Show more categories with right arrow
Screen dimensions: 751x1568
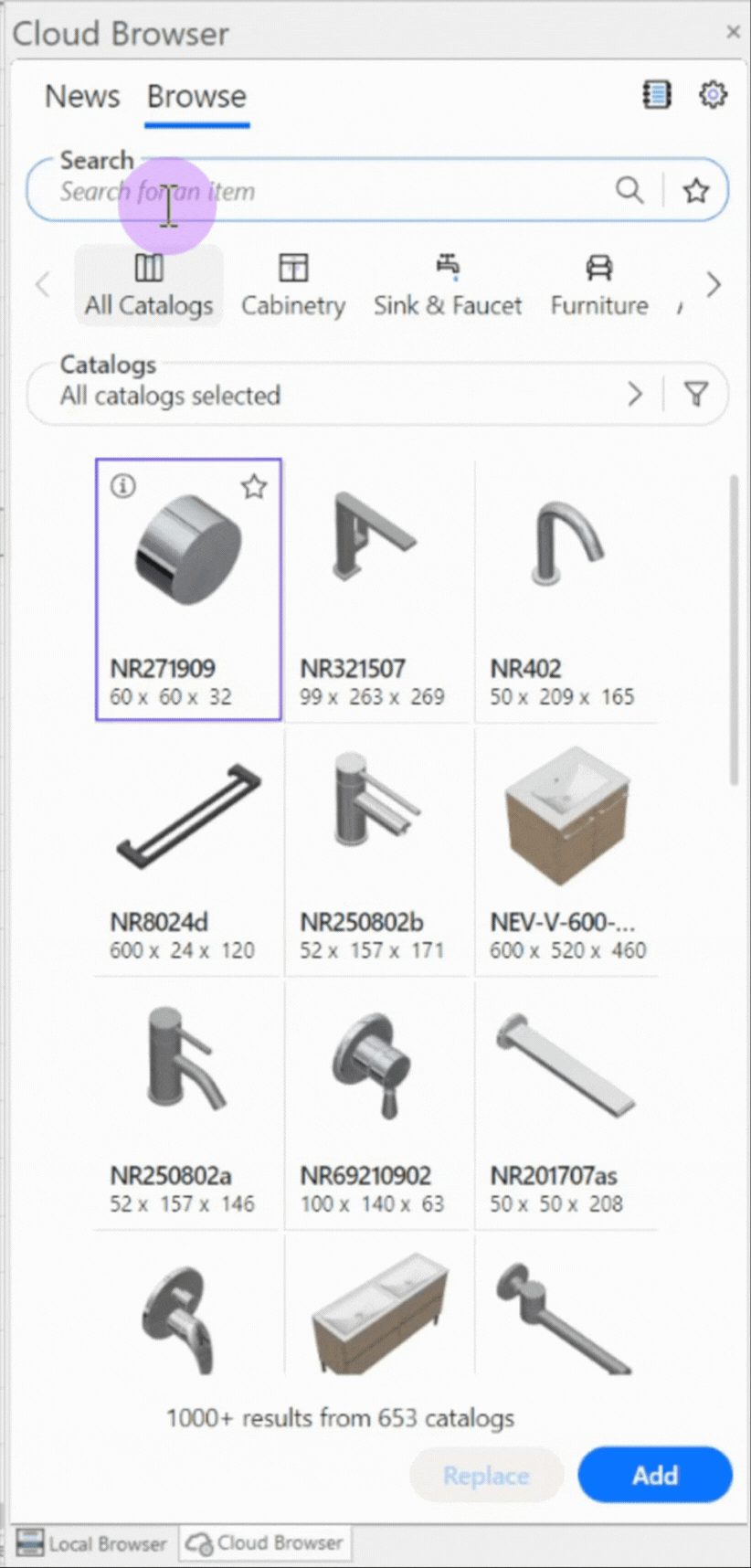(714, 285)
